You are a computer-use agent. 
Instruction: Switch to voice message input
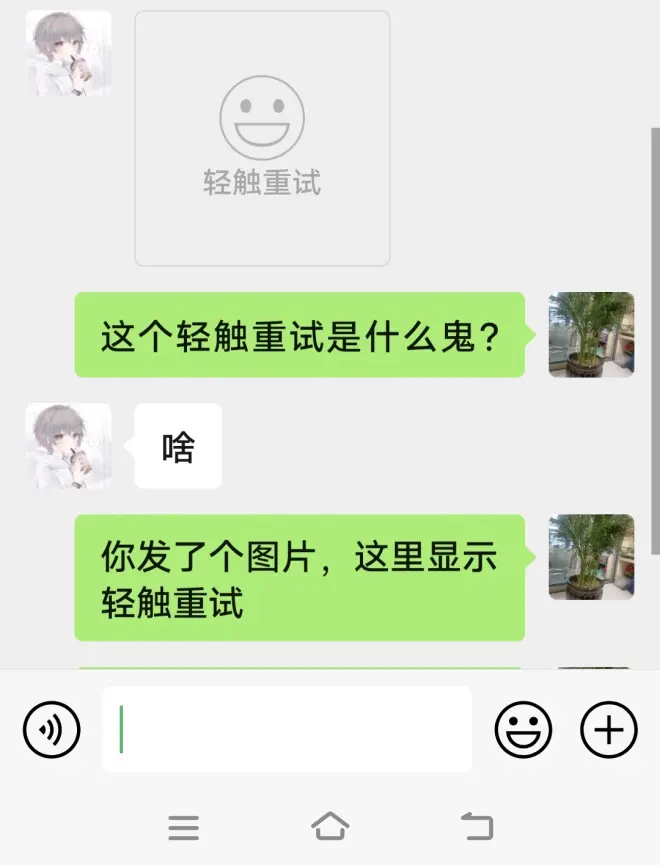click(x=51, y=730)
